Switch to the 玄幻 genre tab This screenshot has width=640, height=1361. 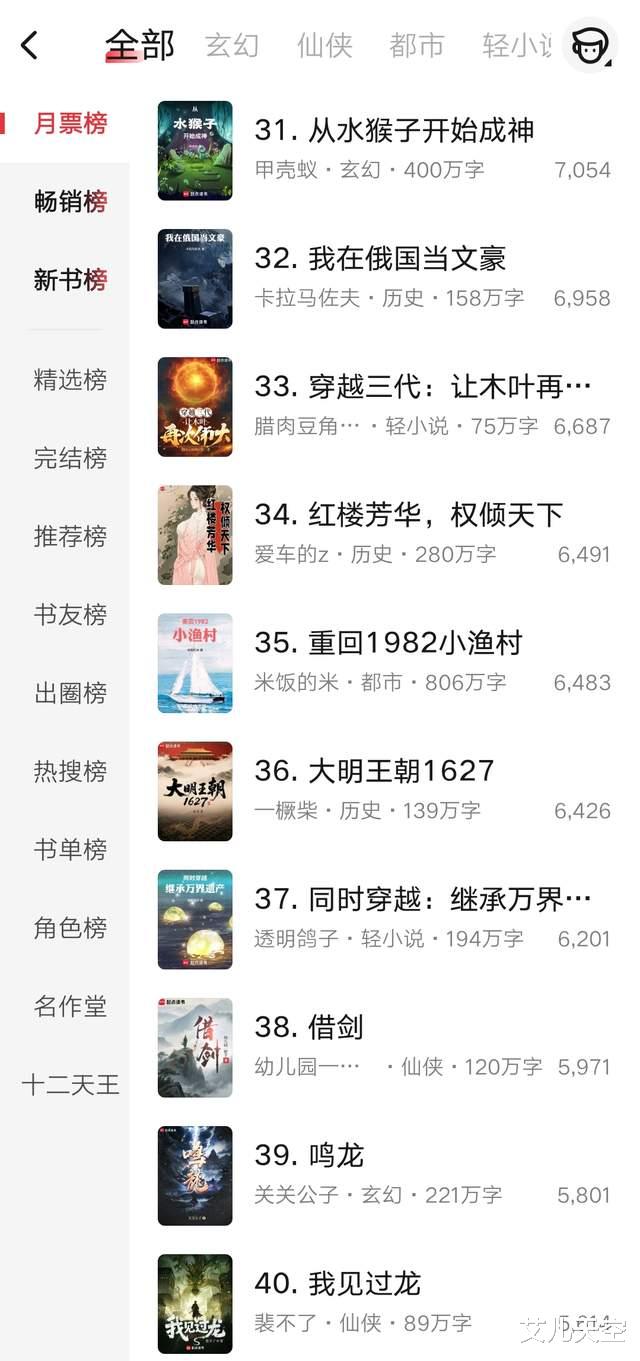click(232, 45)
